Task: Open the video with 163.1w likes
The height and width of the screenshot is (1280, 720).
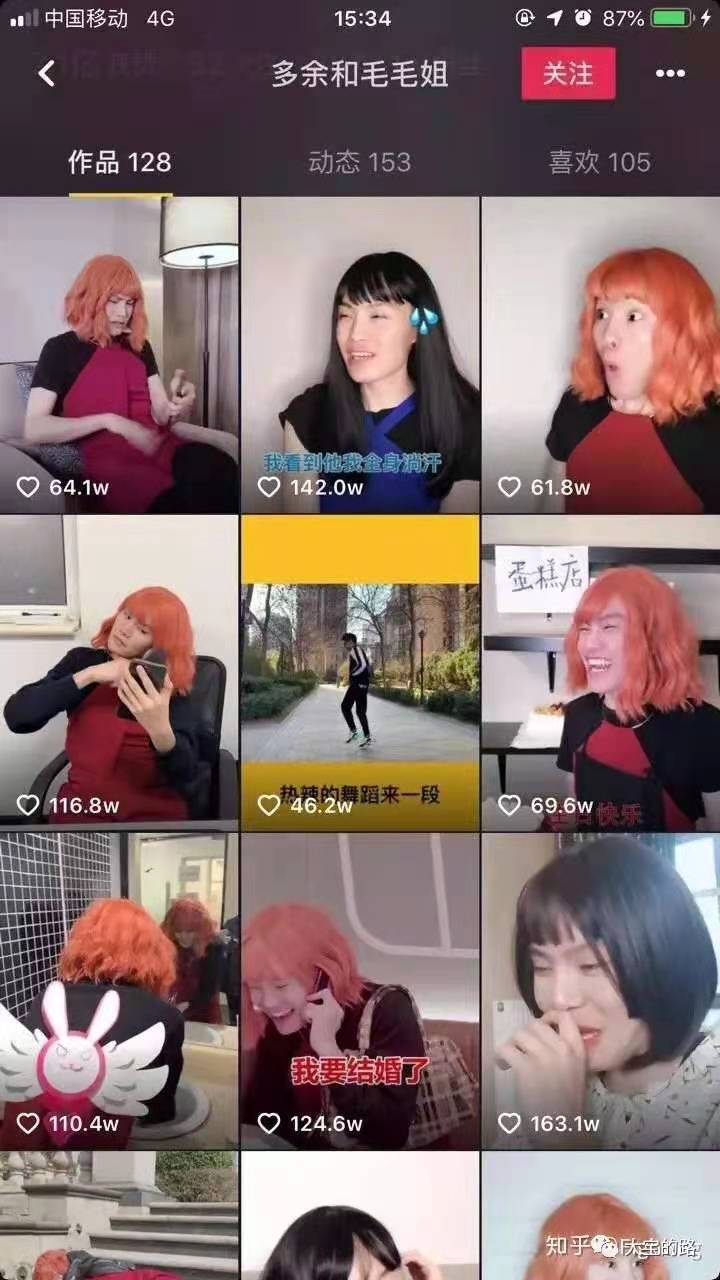Action: 601,990
